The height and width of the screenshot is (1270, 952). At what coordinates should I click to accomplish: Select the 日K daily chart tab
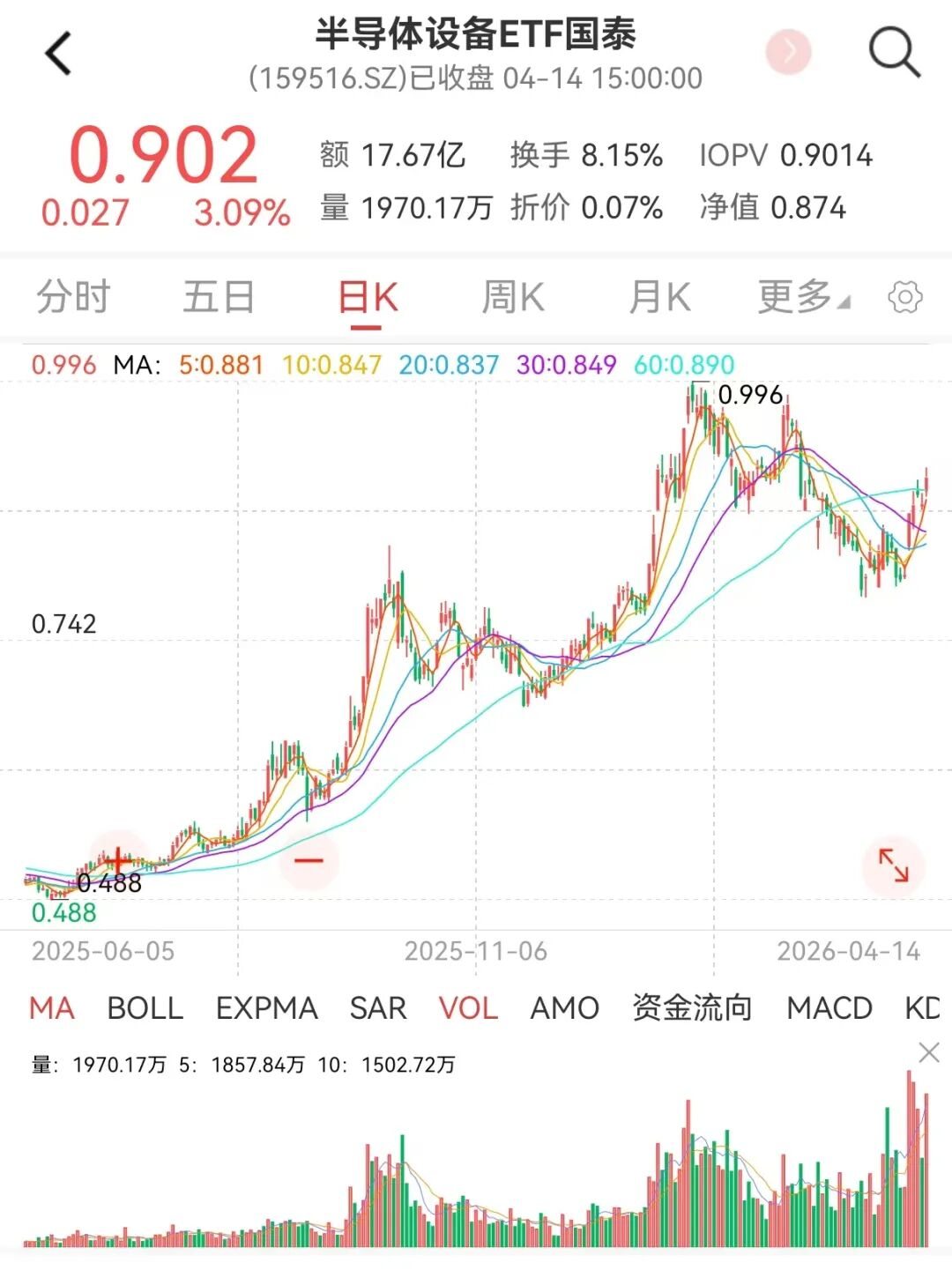click(x=368, y=297)
